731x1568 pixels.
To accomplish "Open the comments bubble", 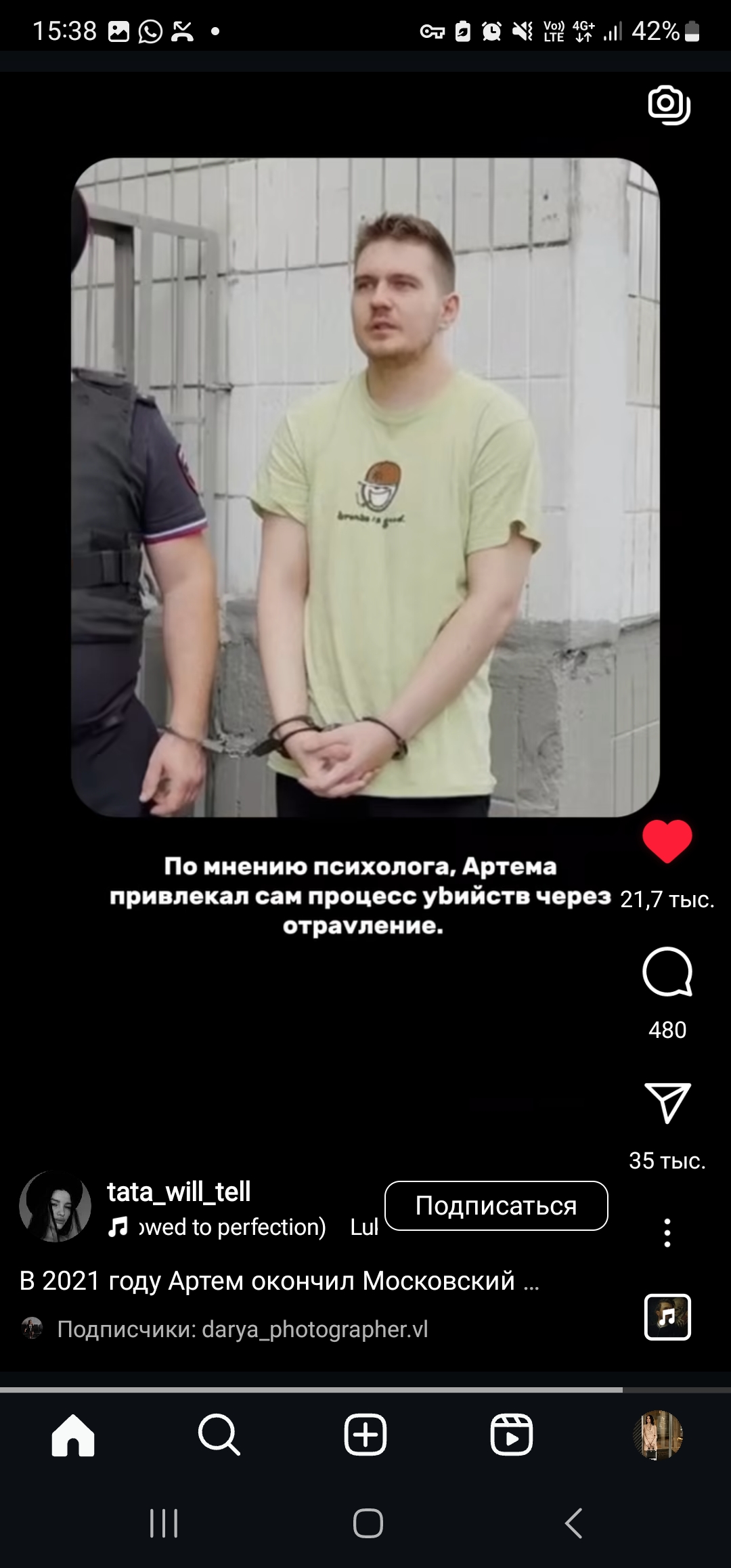I will (x=667, y=972).
